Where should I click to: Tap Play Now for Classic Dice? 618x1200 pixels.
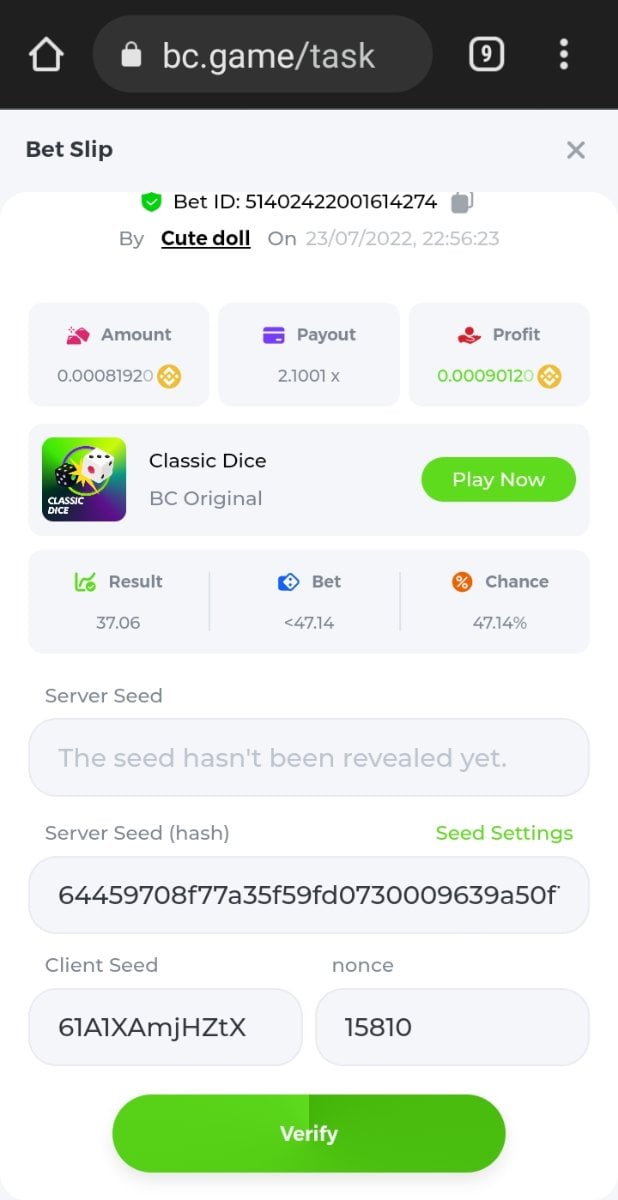click(498, 479)
